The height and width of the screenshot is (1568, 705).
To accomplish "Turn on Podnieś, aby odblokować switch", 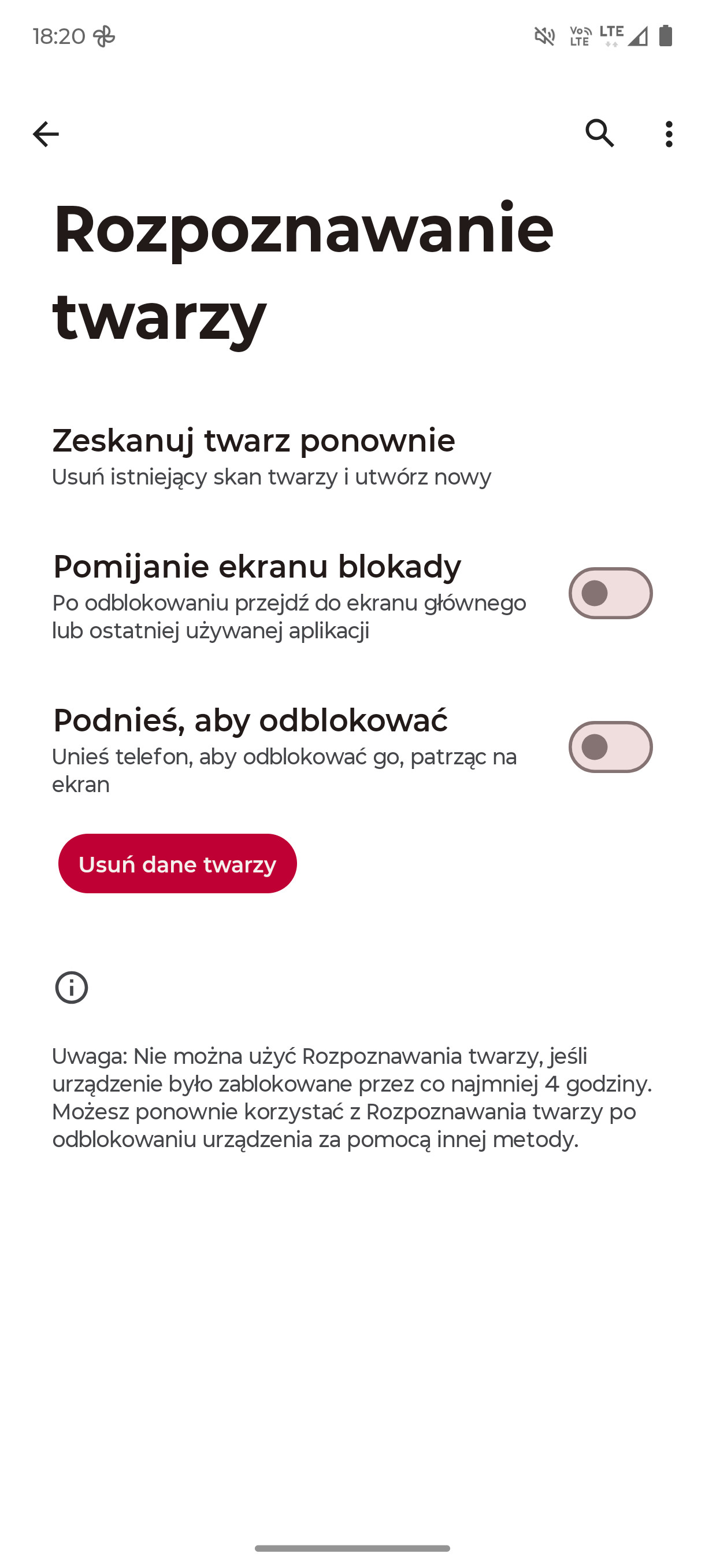I will 610,747.
